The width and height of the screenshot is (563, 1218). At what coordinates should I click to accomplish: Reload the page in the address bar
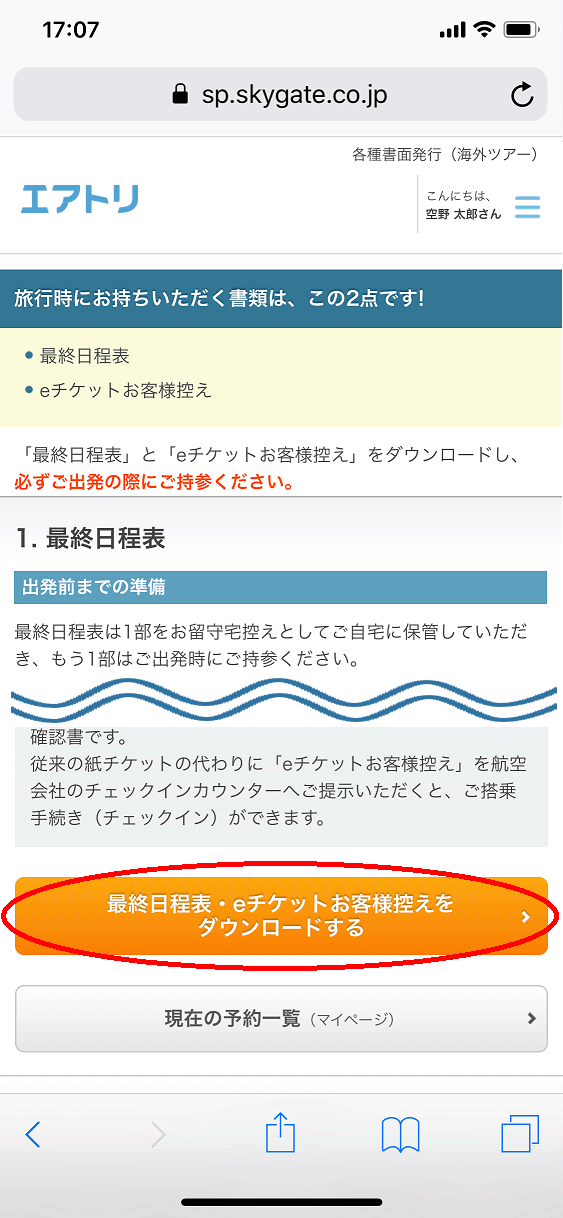click(x=522, y=95)
